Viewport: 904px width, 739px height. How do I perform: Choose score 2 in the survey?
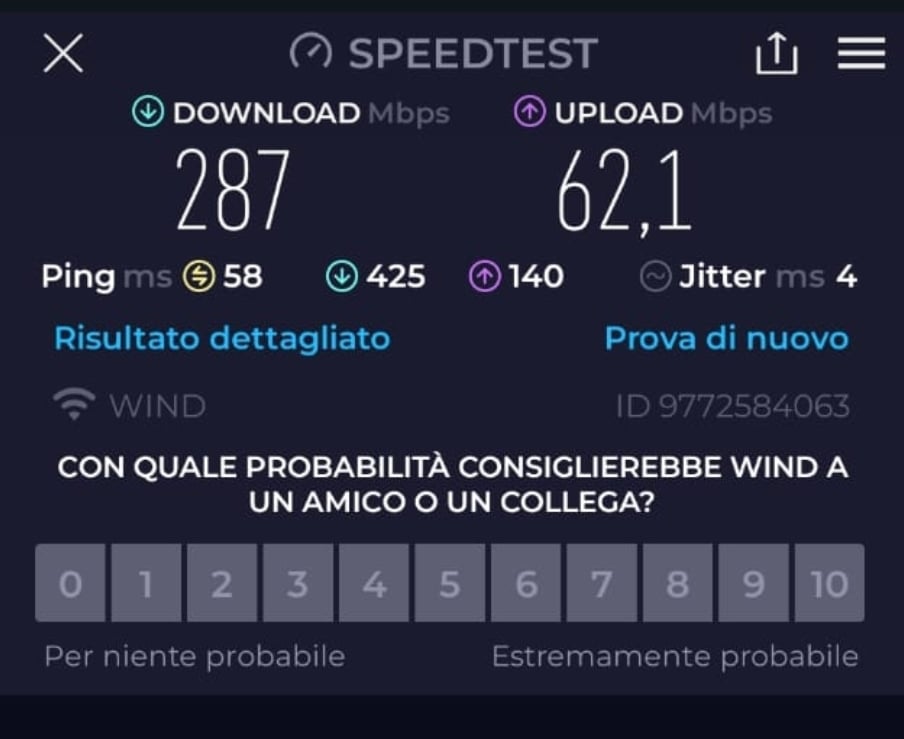click(x=222, y=583)
